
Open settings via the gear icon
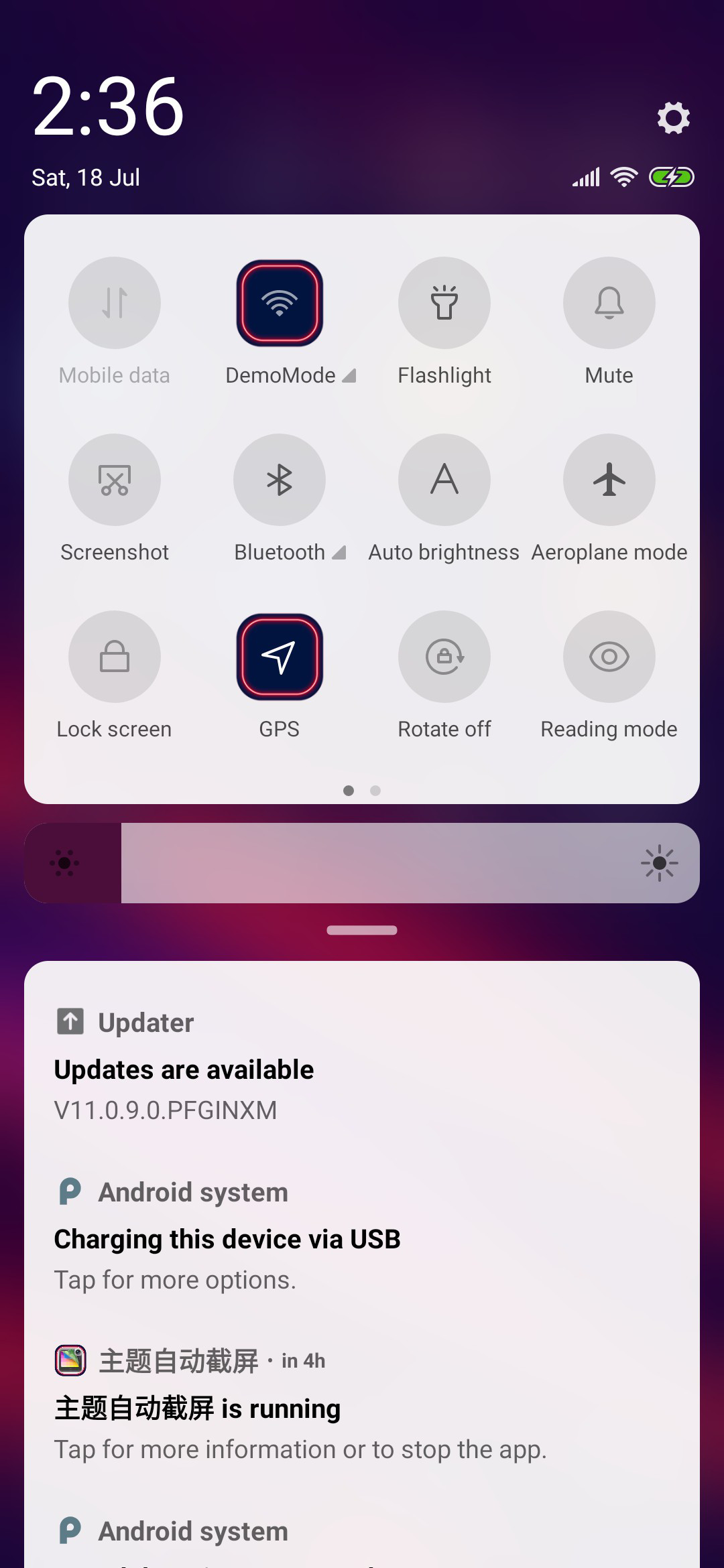[x=673, y=118]
